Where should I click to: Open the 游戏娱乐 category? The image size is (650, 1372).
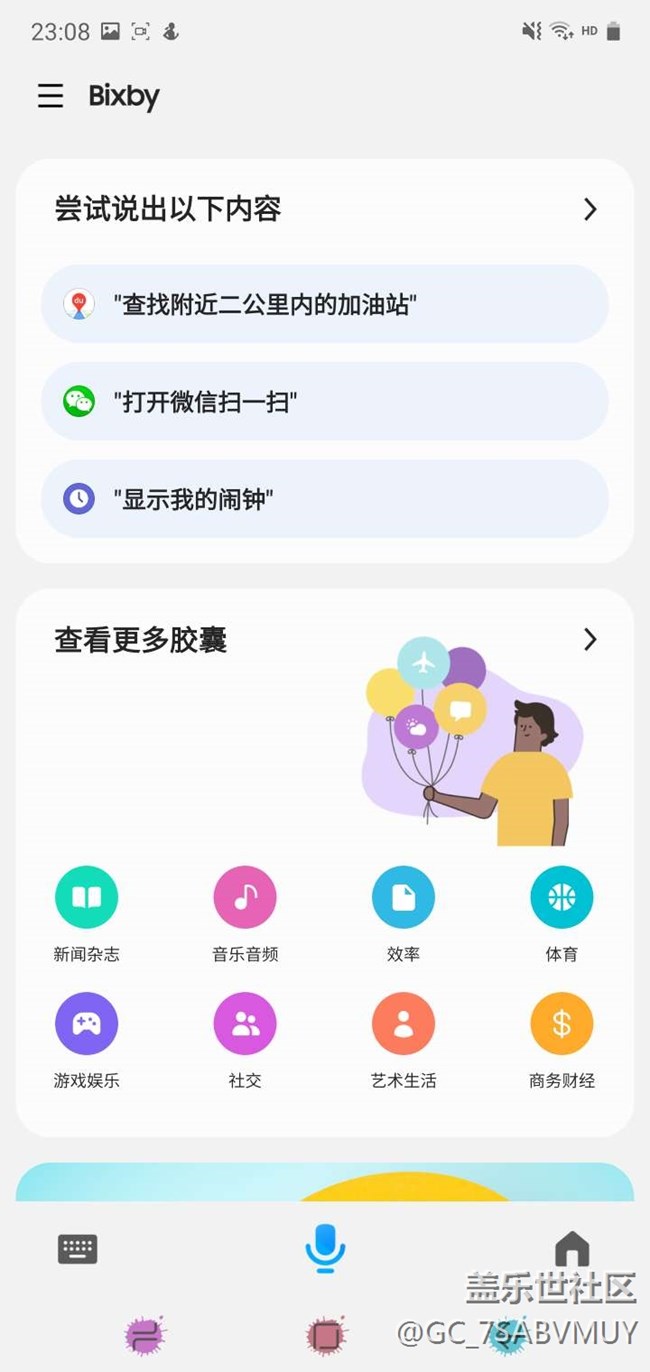coord(87,1024)
